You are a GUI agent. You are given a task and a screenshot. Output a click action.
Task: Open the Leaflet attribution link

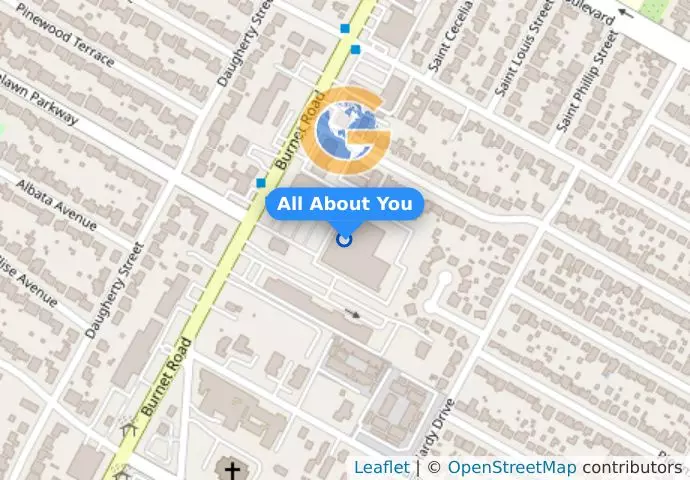pyautogui.click(x=381, y=468)
